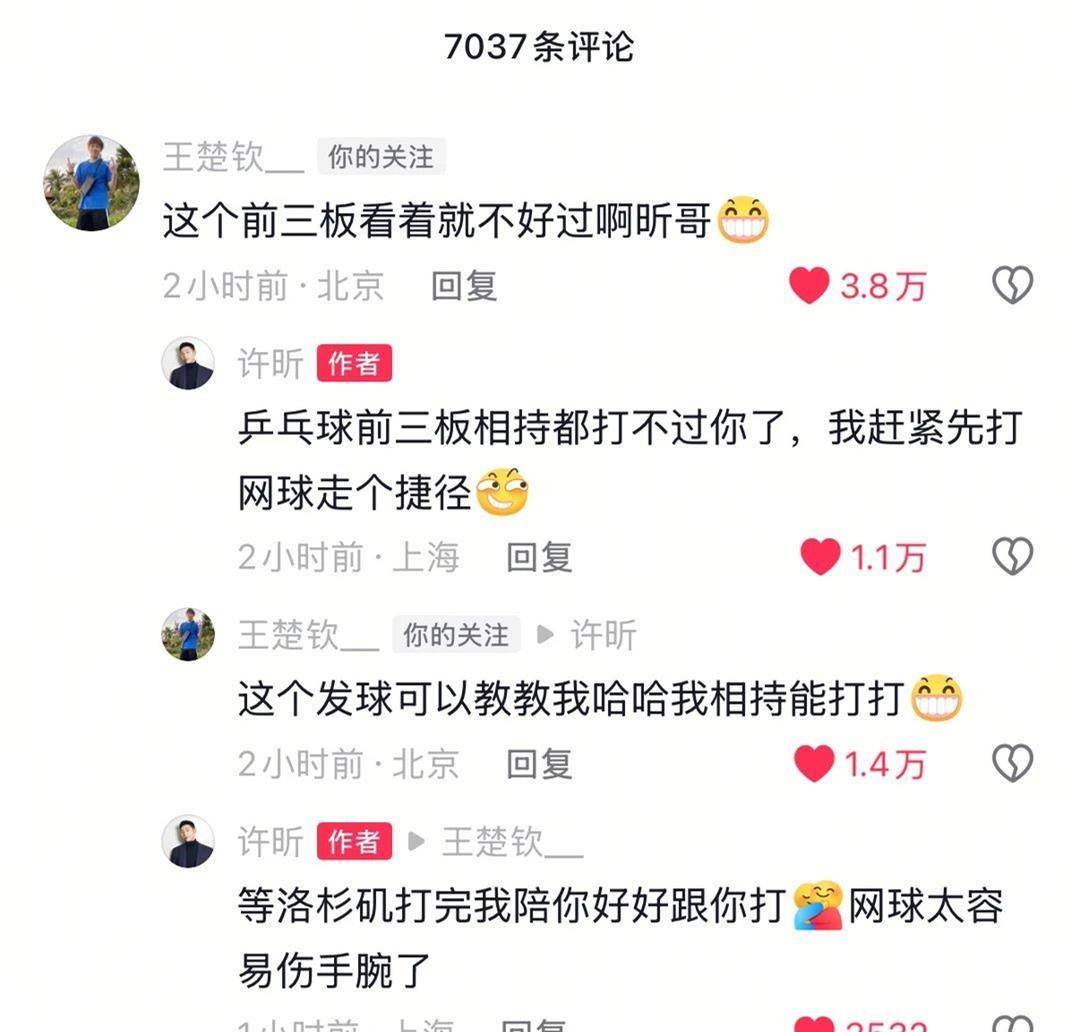View 王楚钦__ profile from the top comment's username
This screenshot has width=1069, height=1032.
(233, 157)
